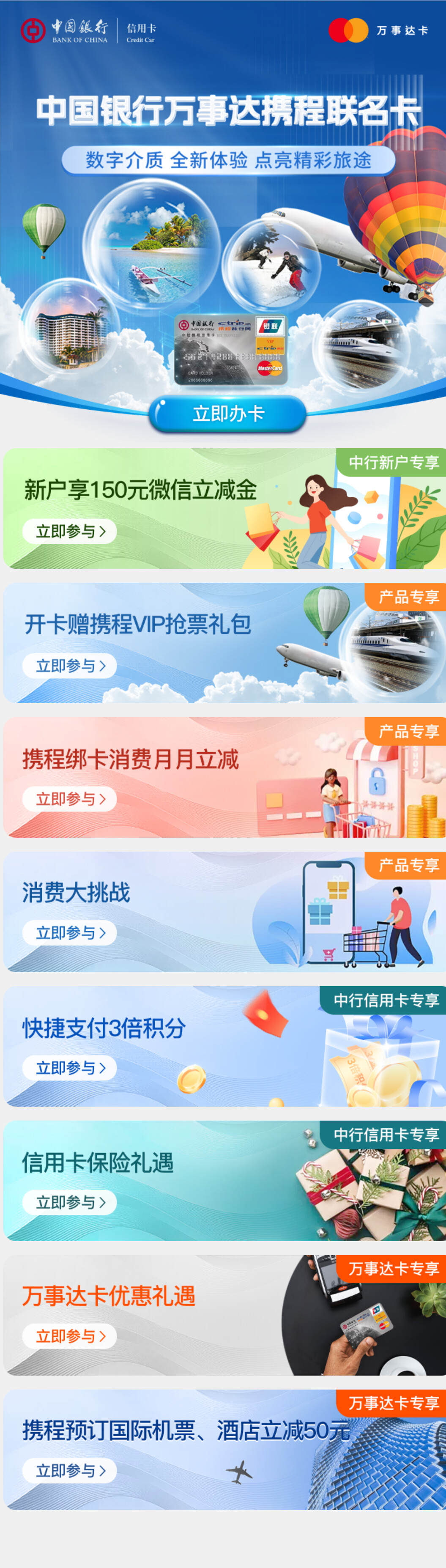The width and height of the screenshot is (446, 1568).
Task: Join the 新户享150元微信立减金 offer
Action: click(69, 532)
